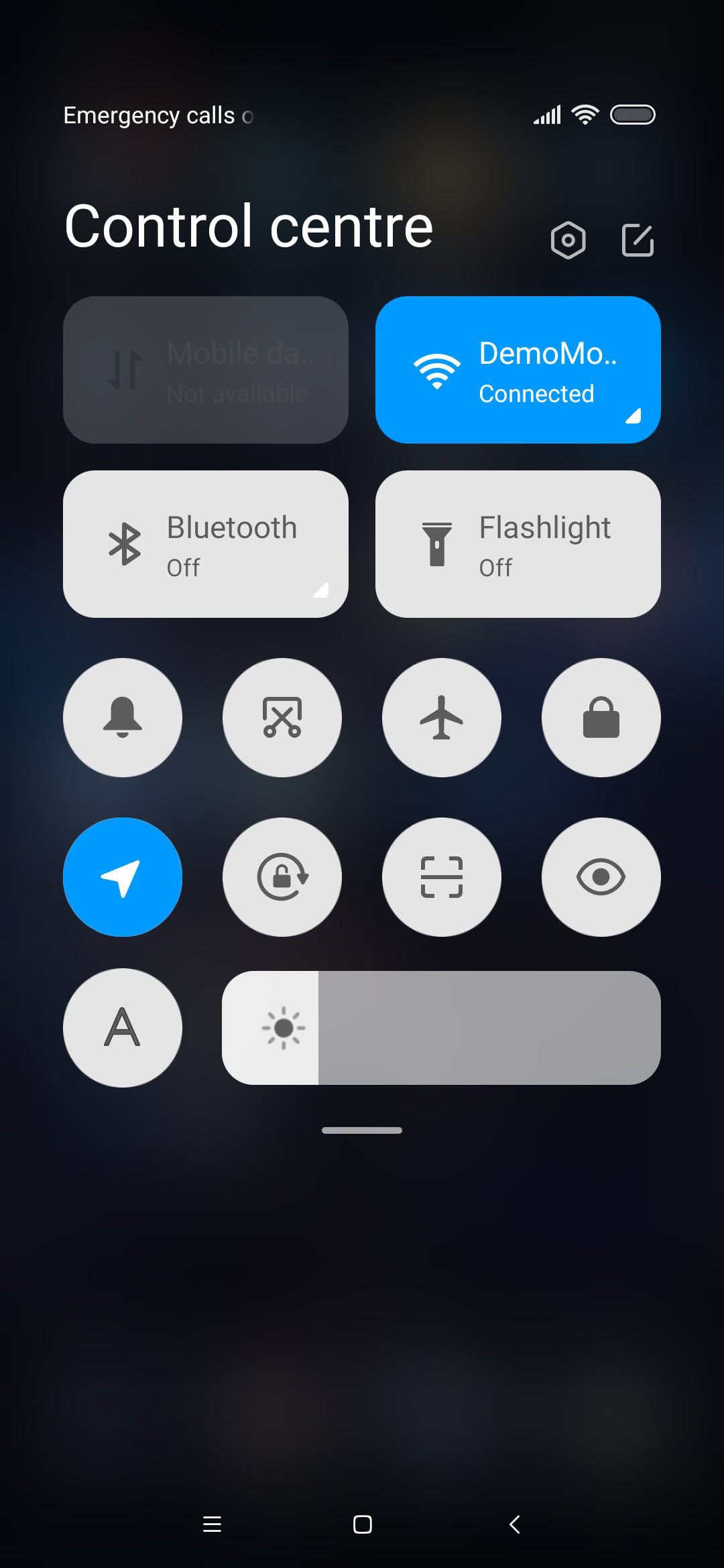Disable location arrow toggle
Image resolution: width=724 pixels, height=1568 pixels.
[x=123, y=877]
